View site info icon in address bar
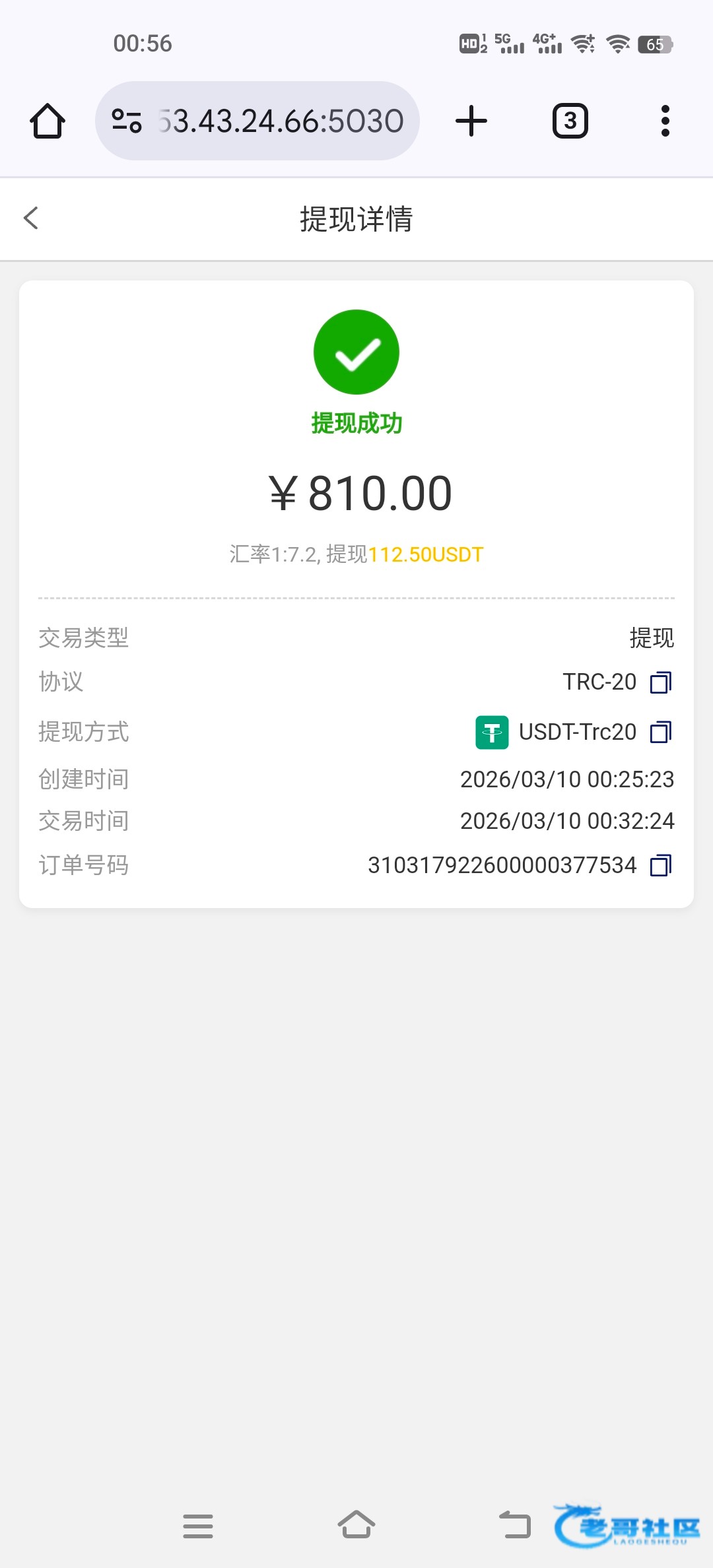 (x=127, y=121)
